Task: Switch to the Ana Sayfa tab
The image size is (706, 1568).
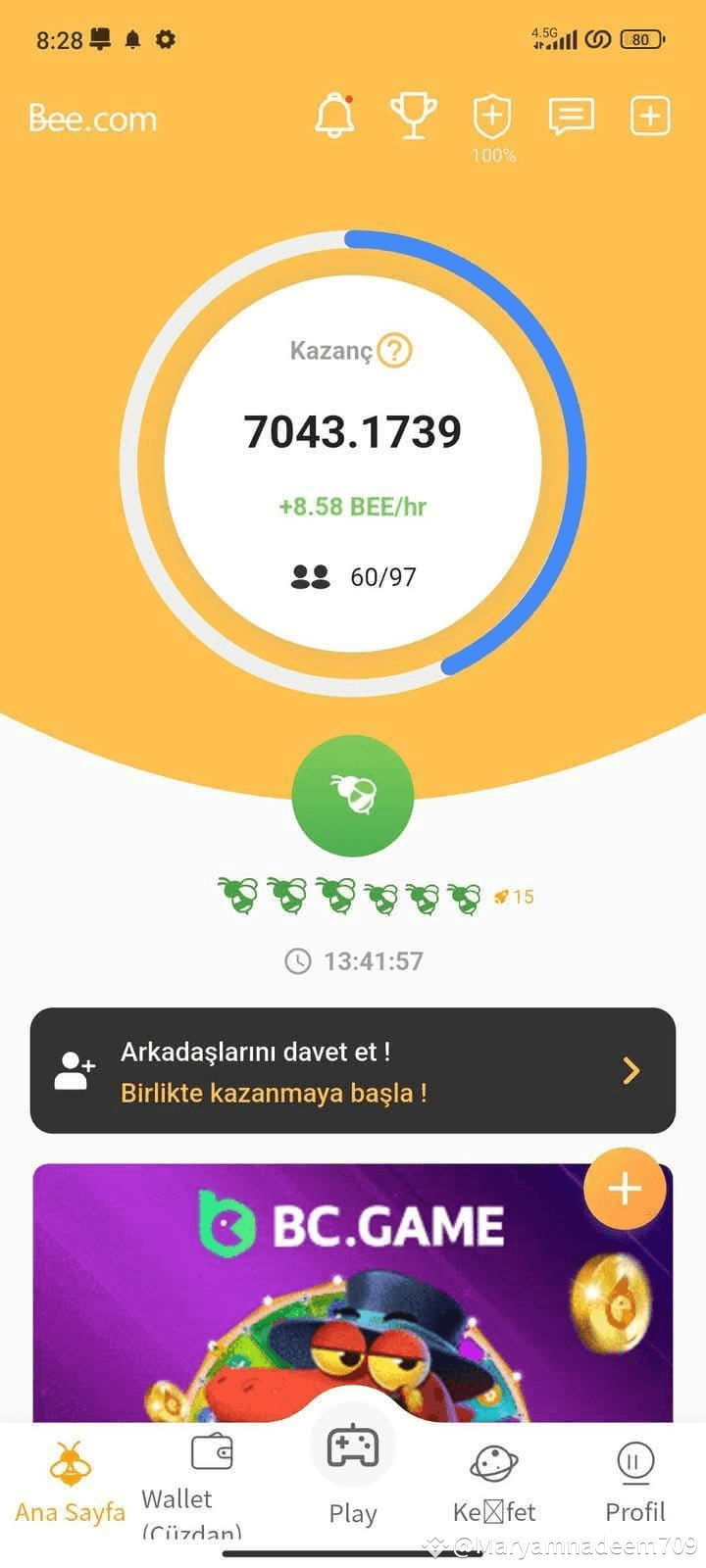Action: (70, 1482)
